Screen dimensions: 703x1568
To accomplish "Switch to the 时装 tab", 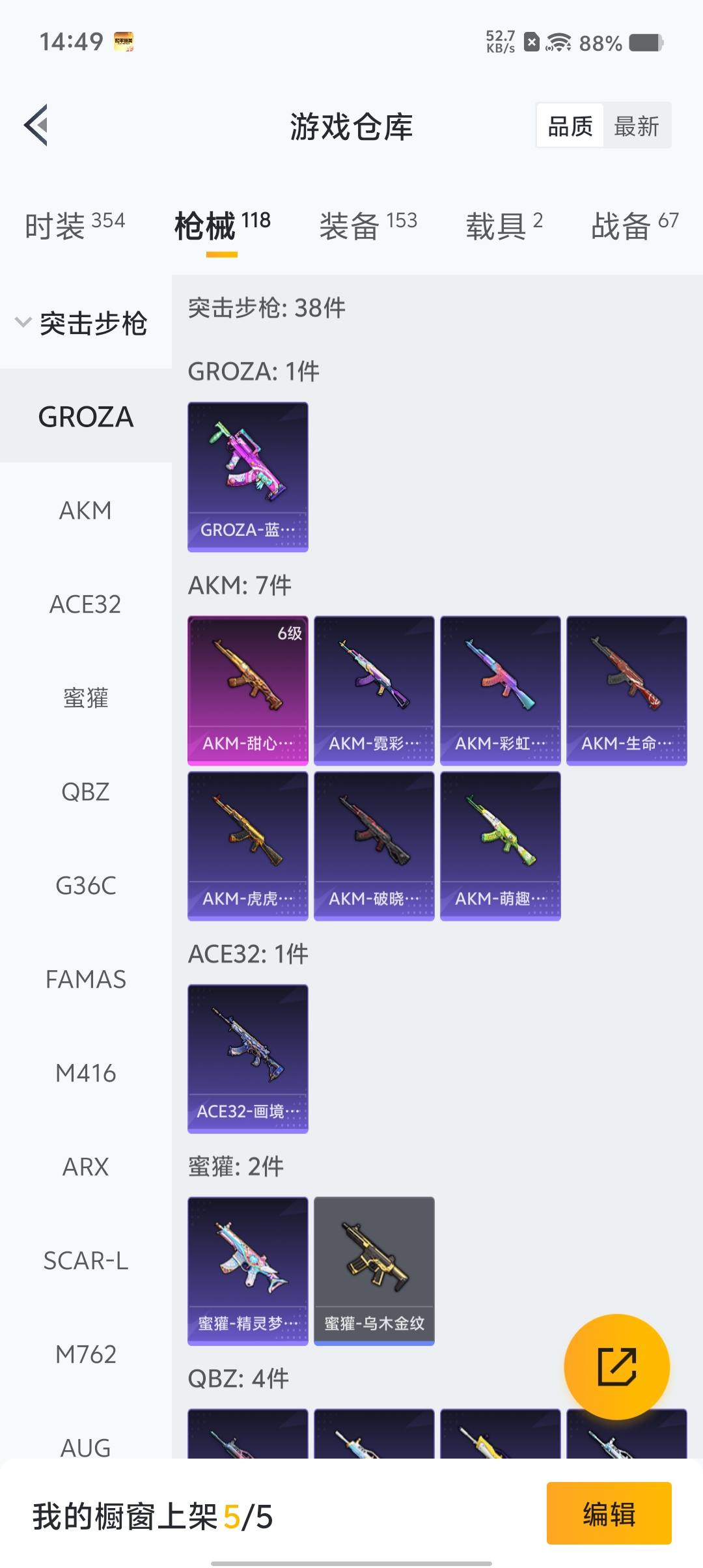I will [x=74, y=226].
